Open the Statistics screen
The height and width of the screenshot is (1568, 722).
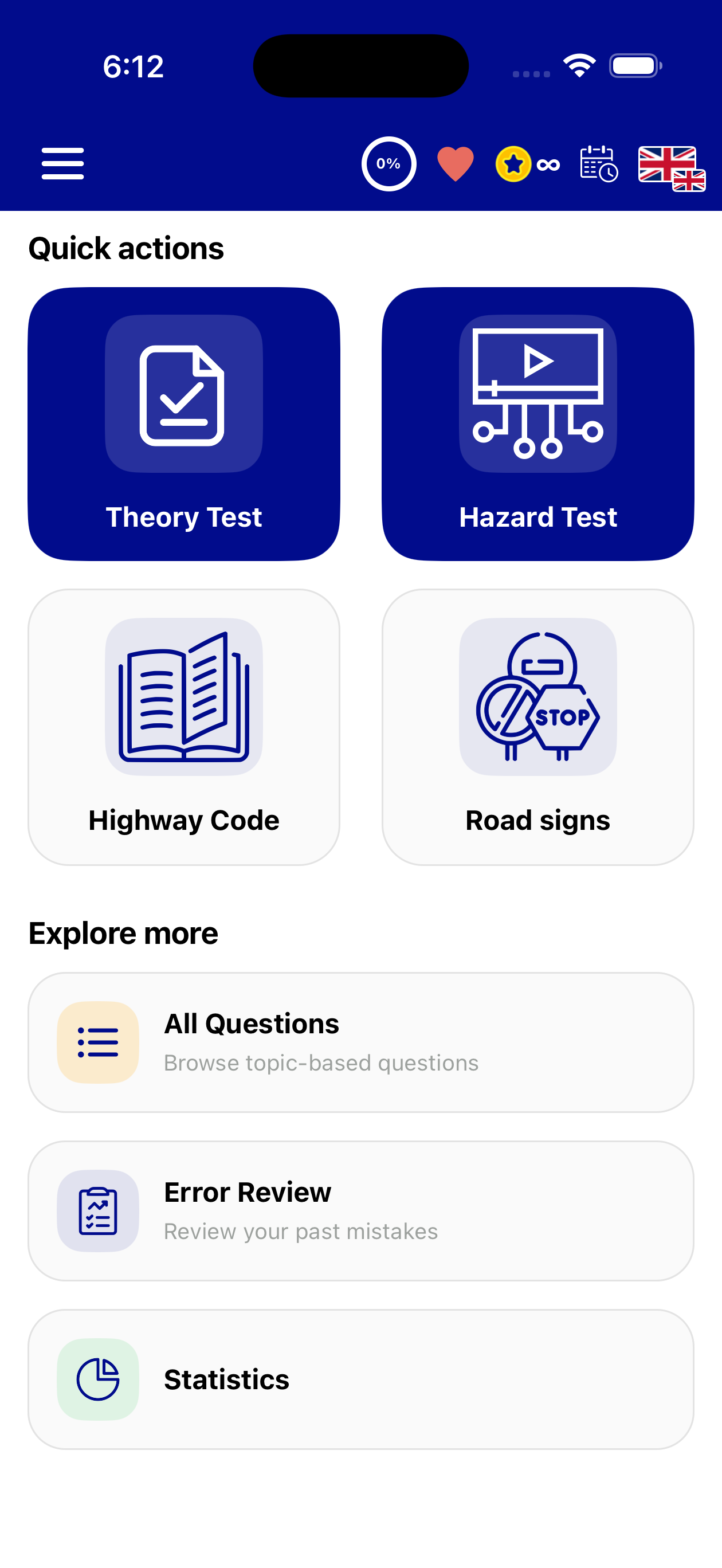coord(361,1378)
